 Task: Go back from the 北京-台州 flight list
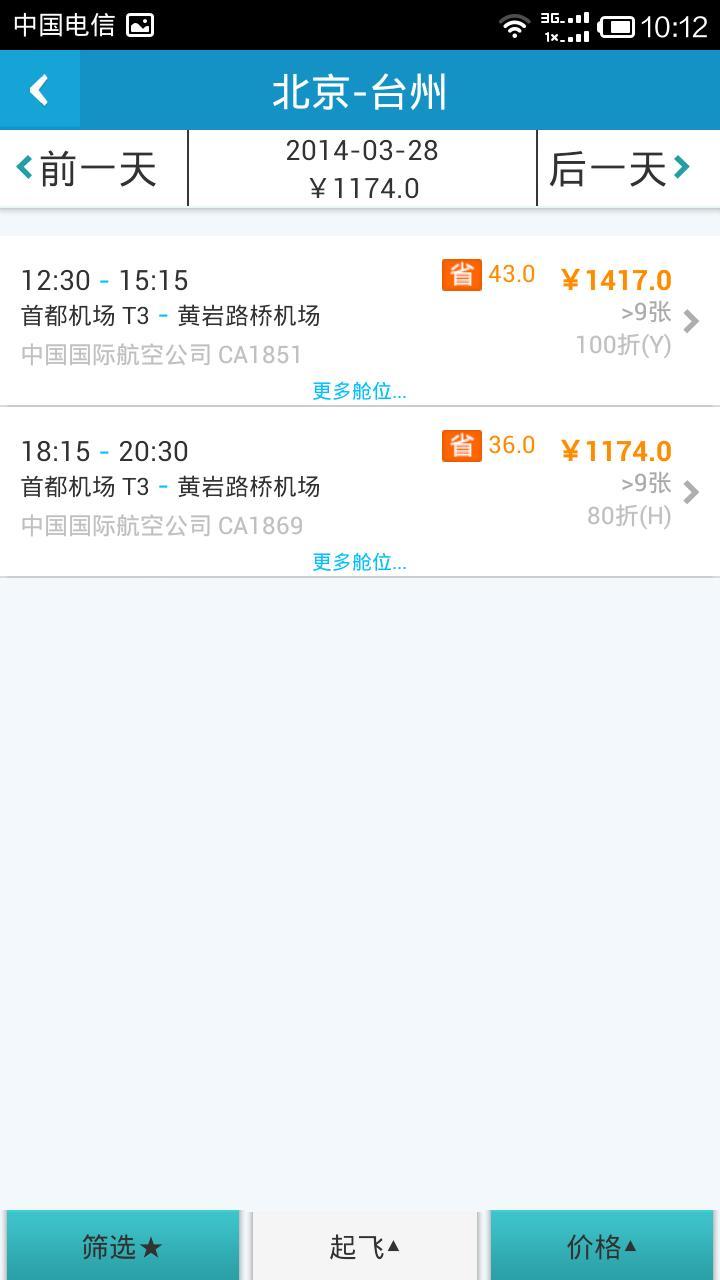tap(40, 90)
